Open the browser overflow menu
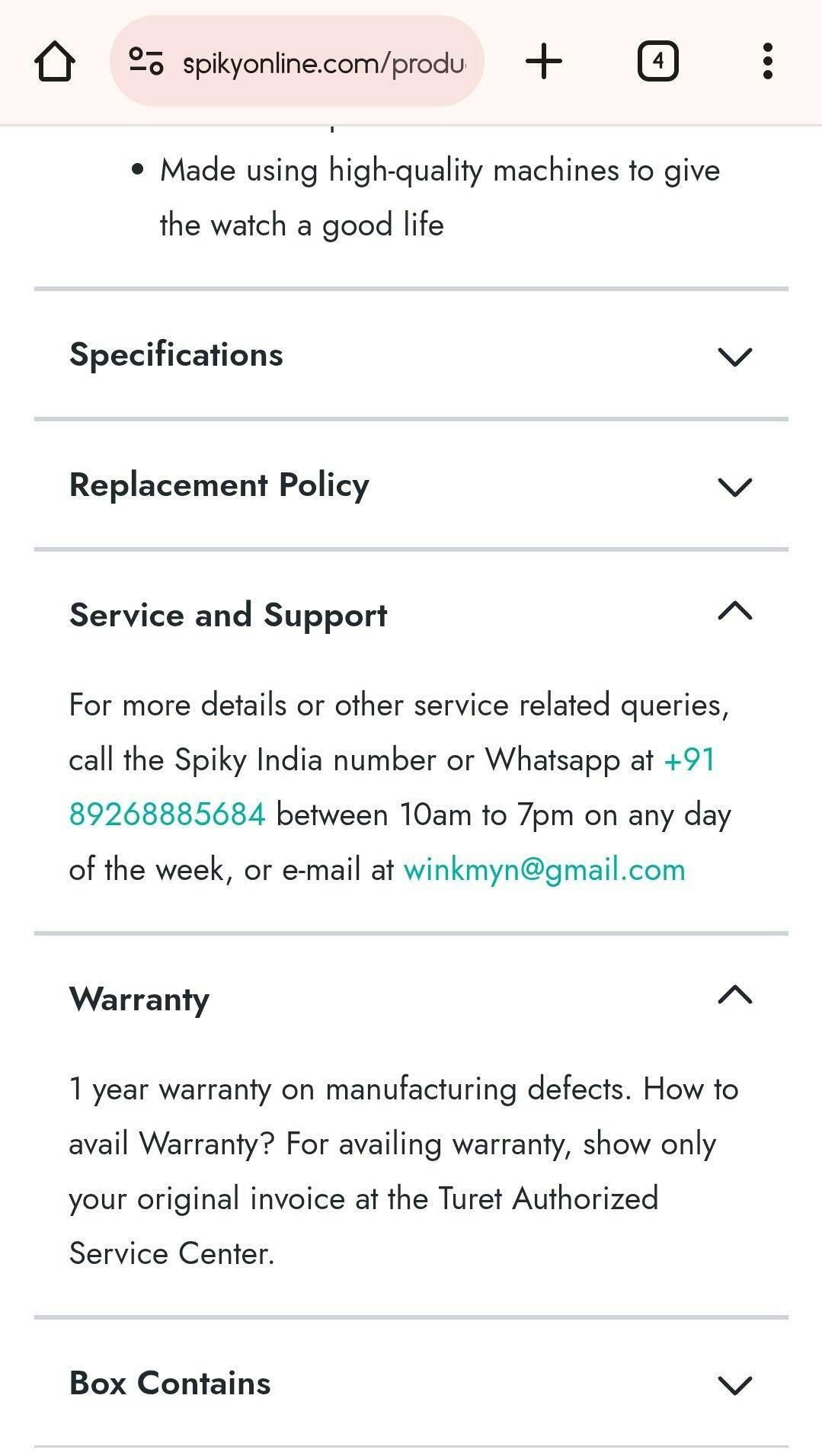The height and width of the screenshot is (1456, 822). (x=767, y=62)
